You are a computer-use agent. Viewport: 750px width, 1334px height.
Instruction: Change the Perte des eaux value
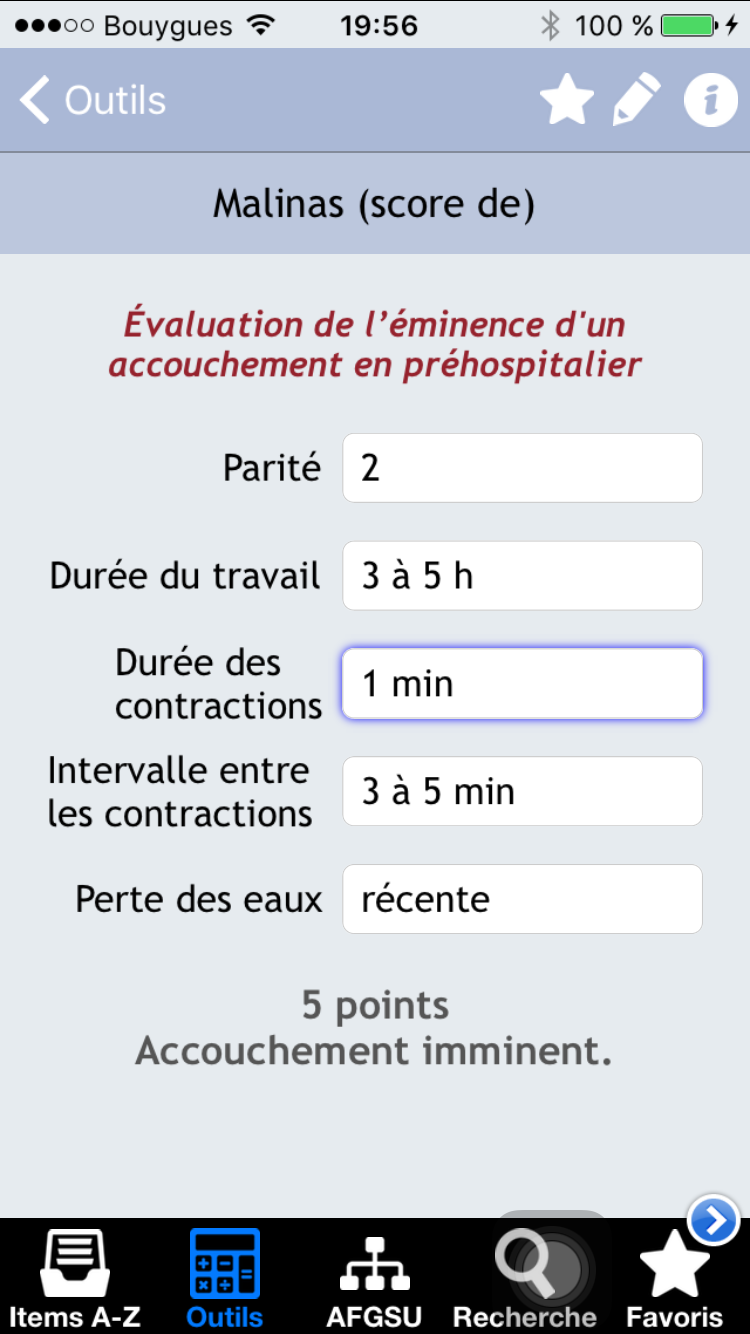tap(522, 900)
